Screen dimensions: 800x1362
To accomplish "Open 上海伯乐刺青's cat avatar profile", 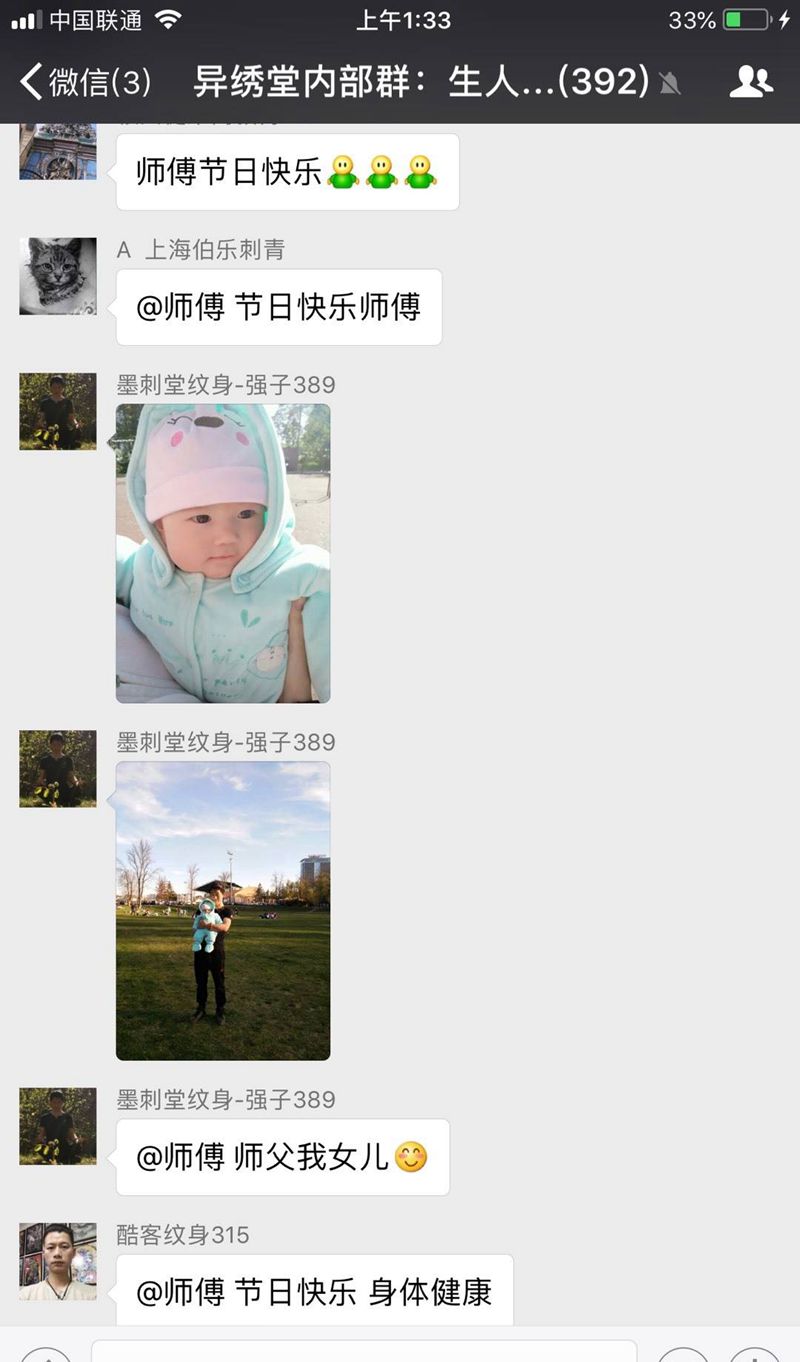I will tap(58, 276).
